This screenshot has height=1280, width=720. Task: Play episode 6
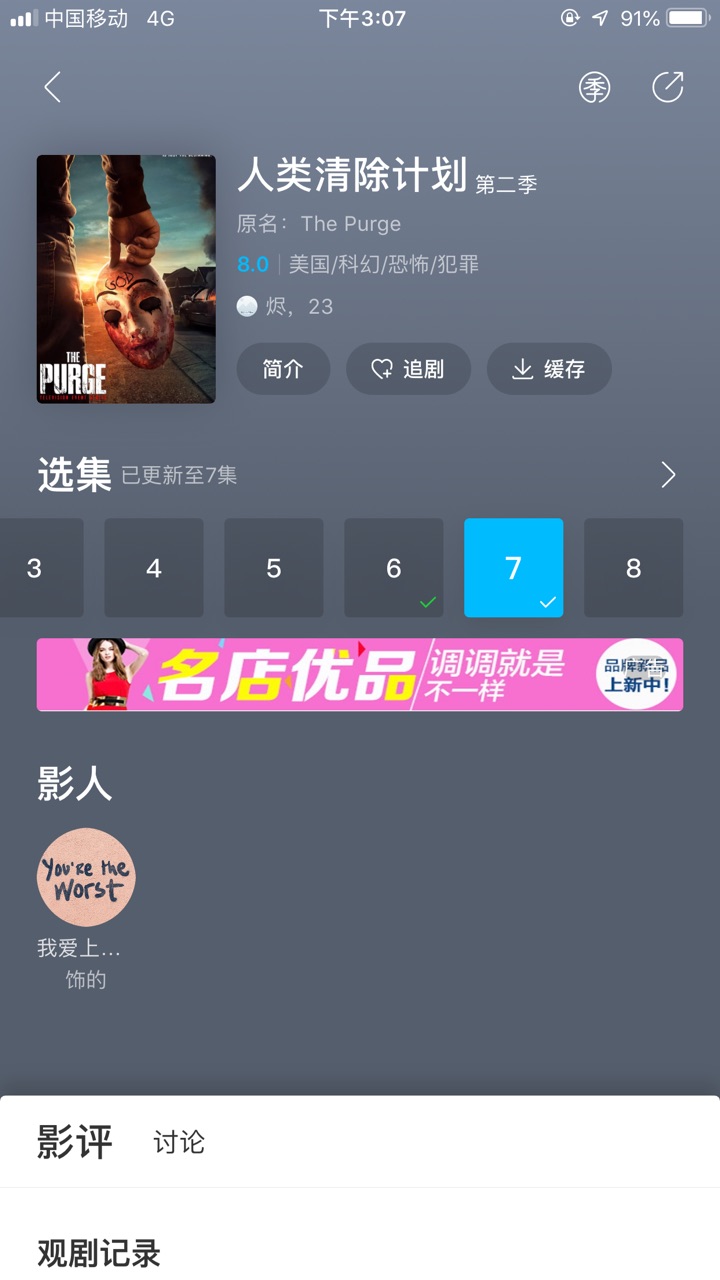coord(394,568)
